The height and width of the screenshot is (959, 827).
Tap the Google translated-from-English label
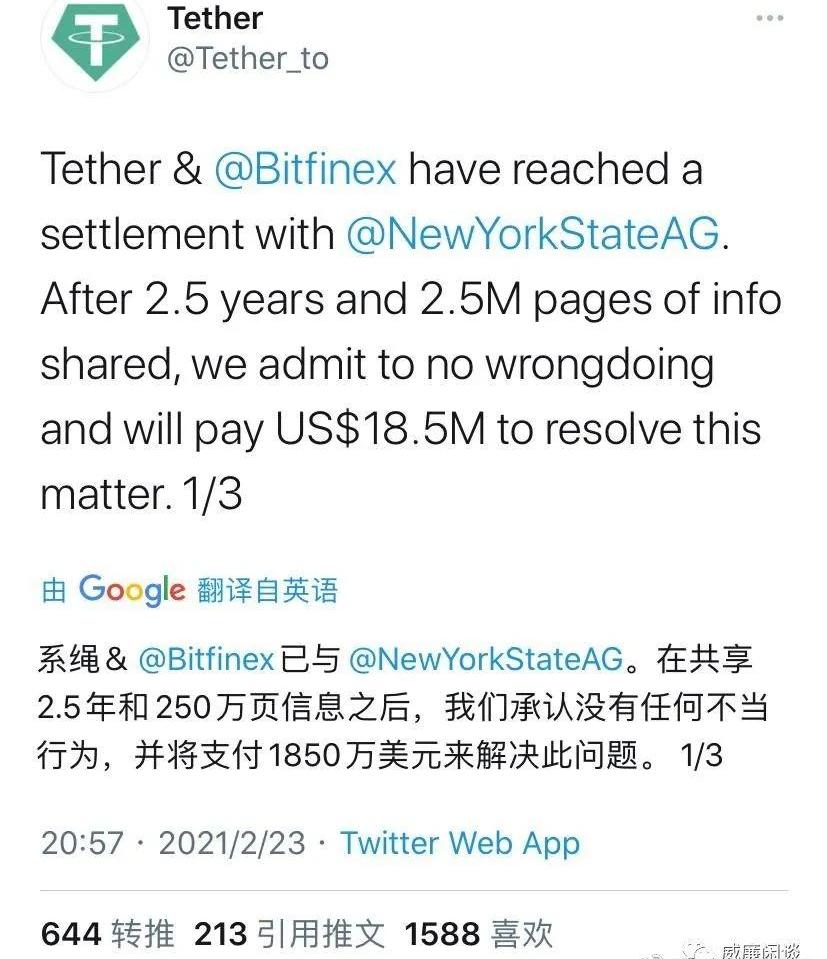click(x=189, y=590)
